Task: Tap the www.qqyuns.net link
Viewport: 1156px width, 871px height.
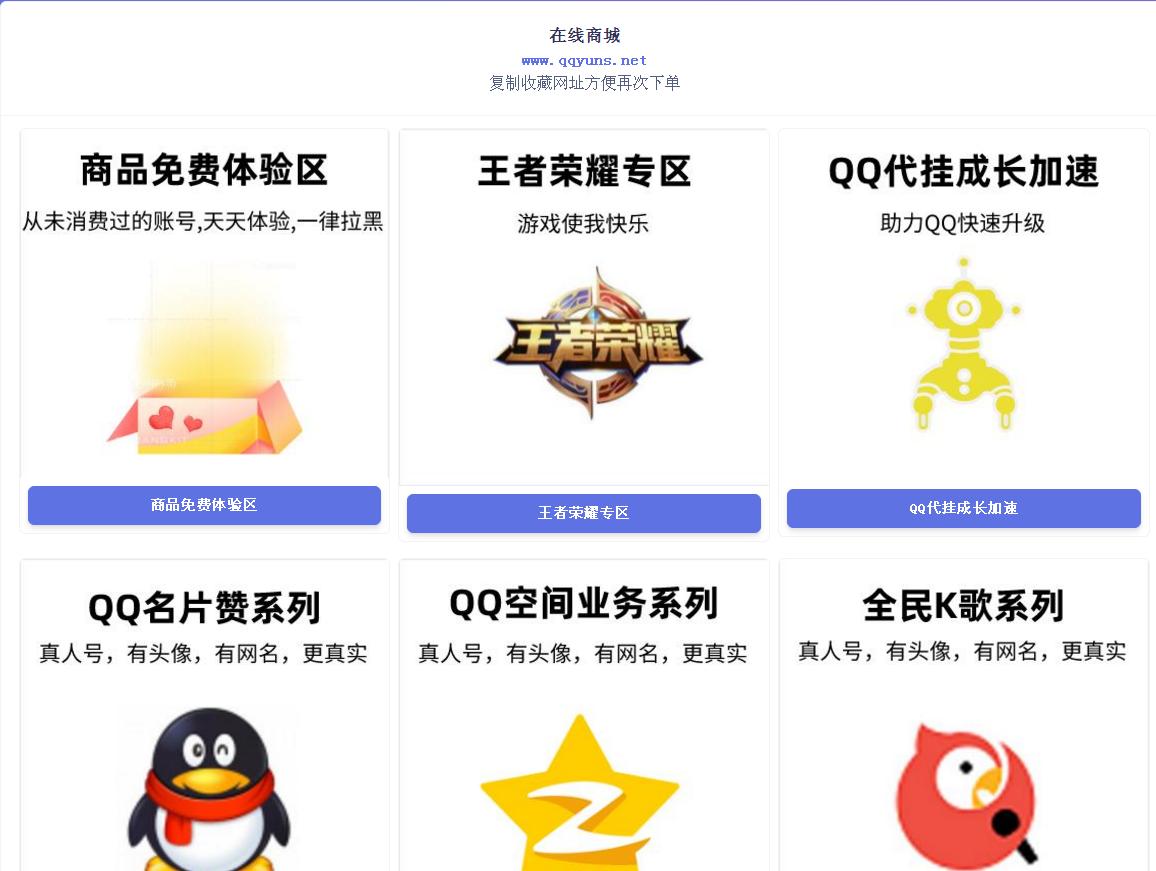Action: pyautogui.click(x=584, y=60)
